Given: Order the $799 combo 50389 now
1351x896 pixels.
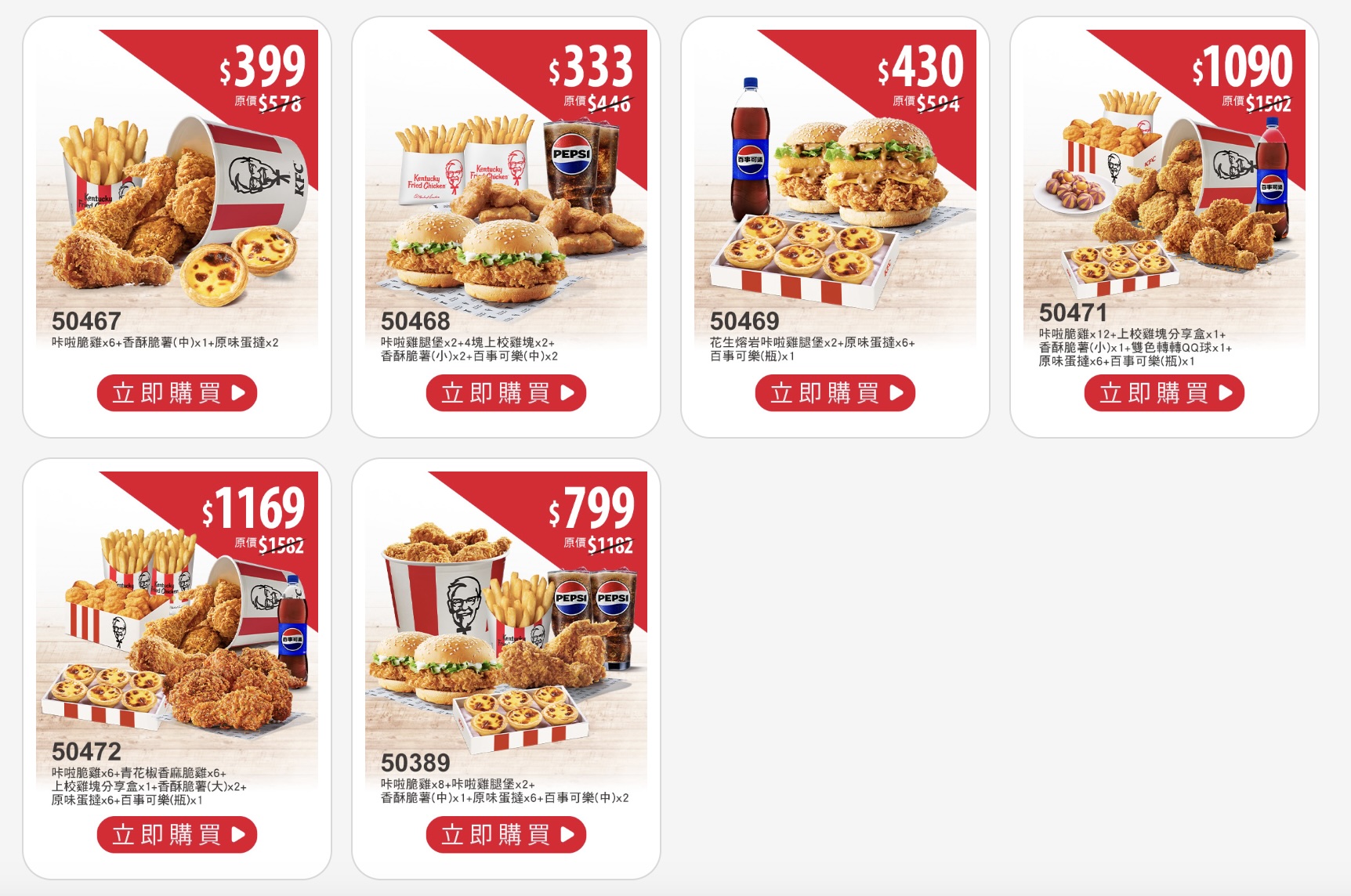Looking at the screenshot, I should pos(506,835).
